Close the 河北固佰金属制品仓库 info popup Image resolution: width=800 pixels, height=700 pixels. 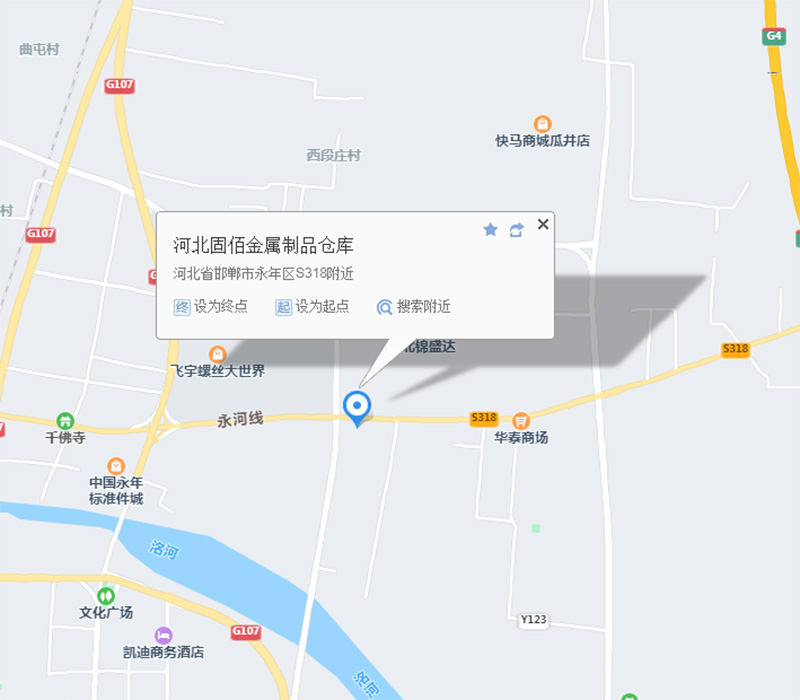point(543,224)
